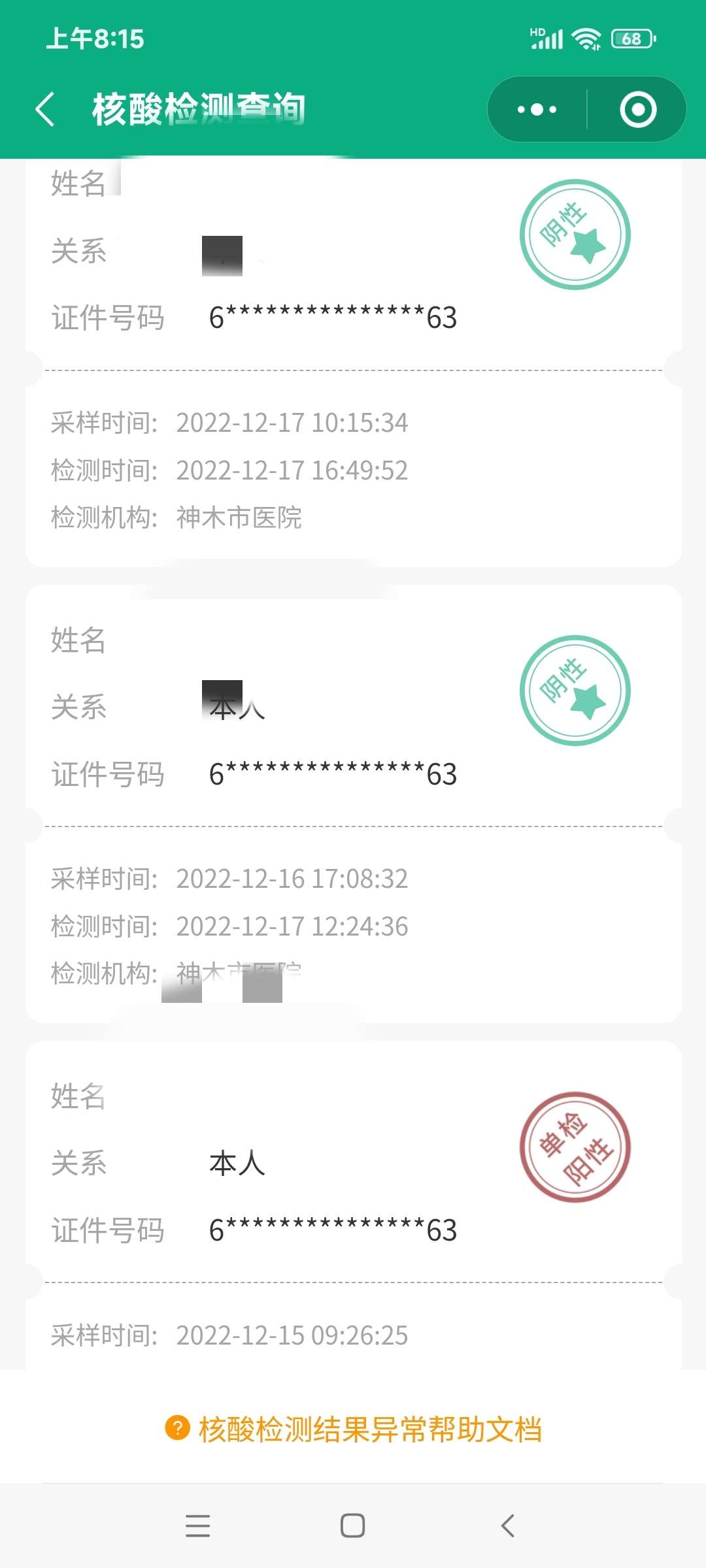
Task: Open the 核酸检测结果异常帮助文档 help link
Action: [354, 1429]
